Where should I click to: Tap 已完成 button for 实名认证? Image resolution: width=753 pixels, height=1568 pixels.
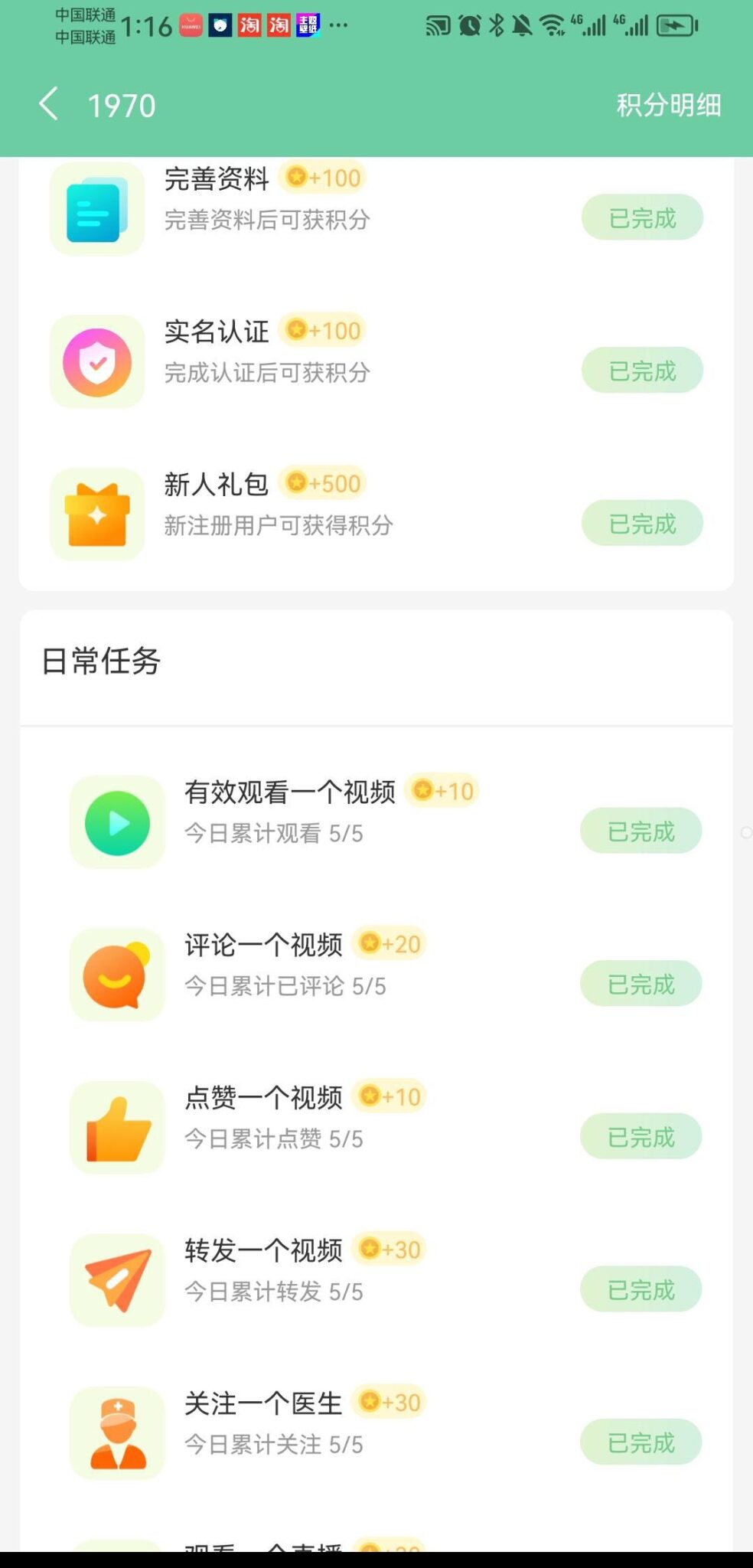click(642, 371)
